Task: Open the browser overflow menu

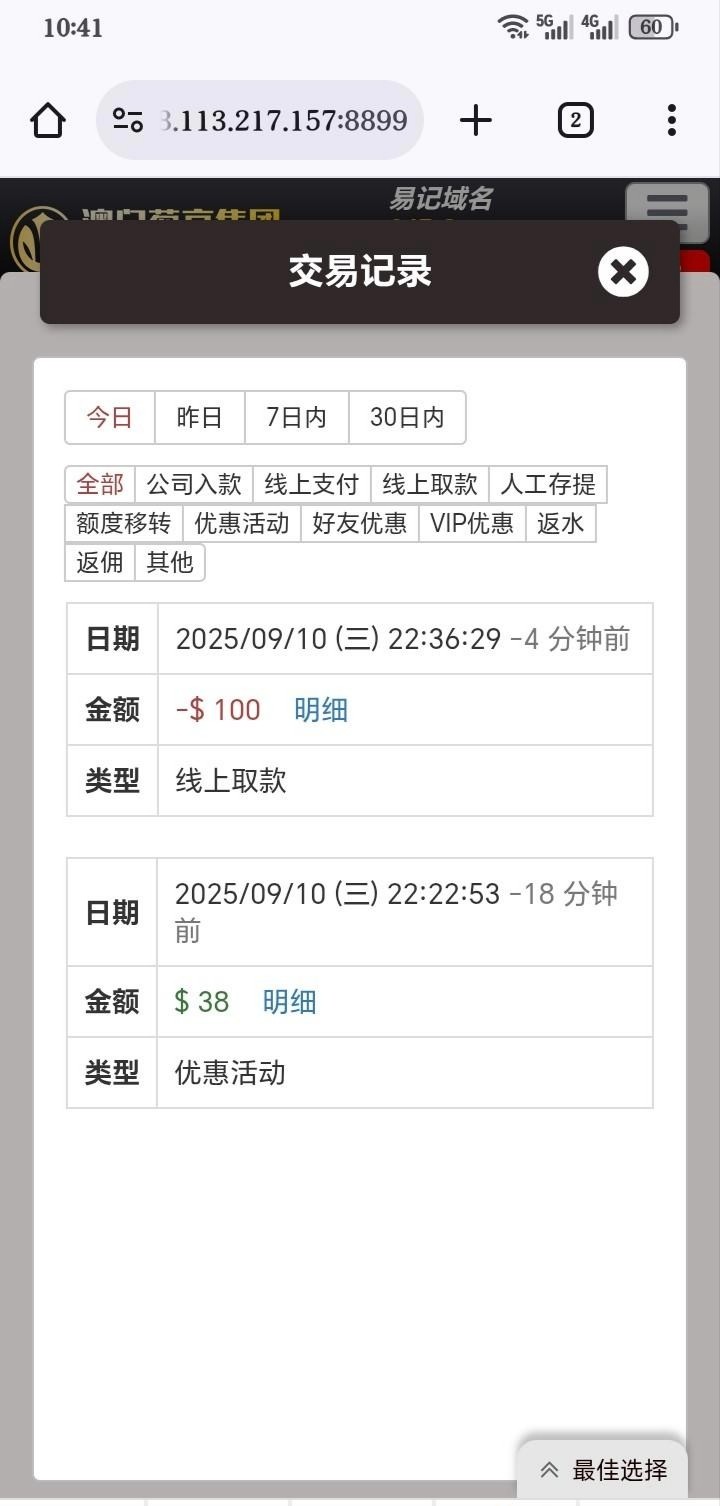Action: click(671, 121)
